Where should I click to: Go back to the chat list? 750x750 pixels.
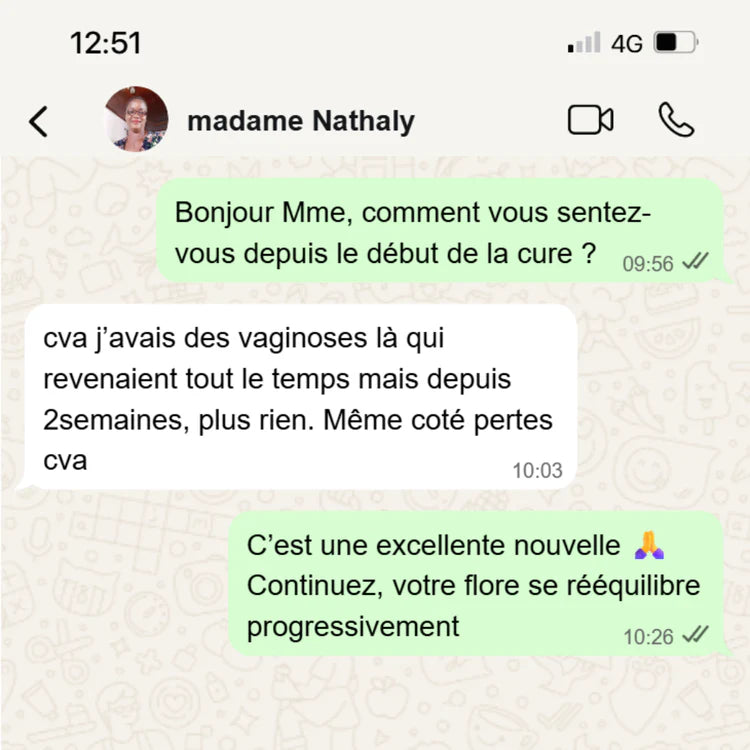tap(38, 121)
